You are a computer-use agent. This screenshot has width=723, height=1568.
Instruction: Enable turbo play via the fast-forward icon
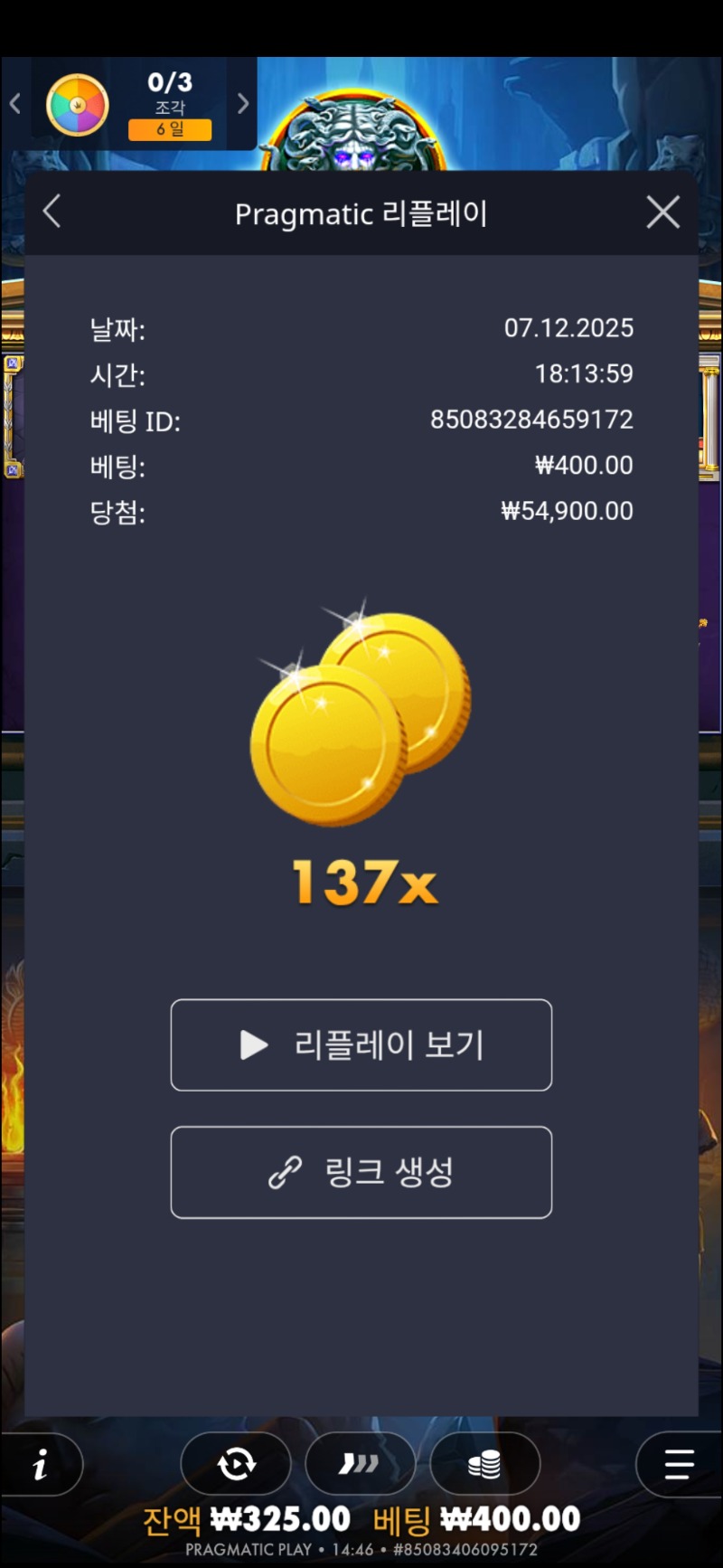tap(361, 1463)
